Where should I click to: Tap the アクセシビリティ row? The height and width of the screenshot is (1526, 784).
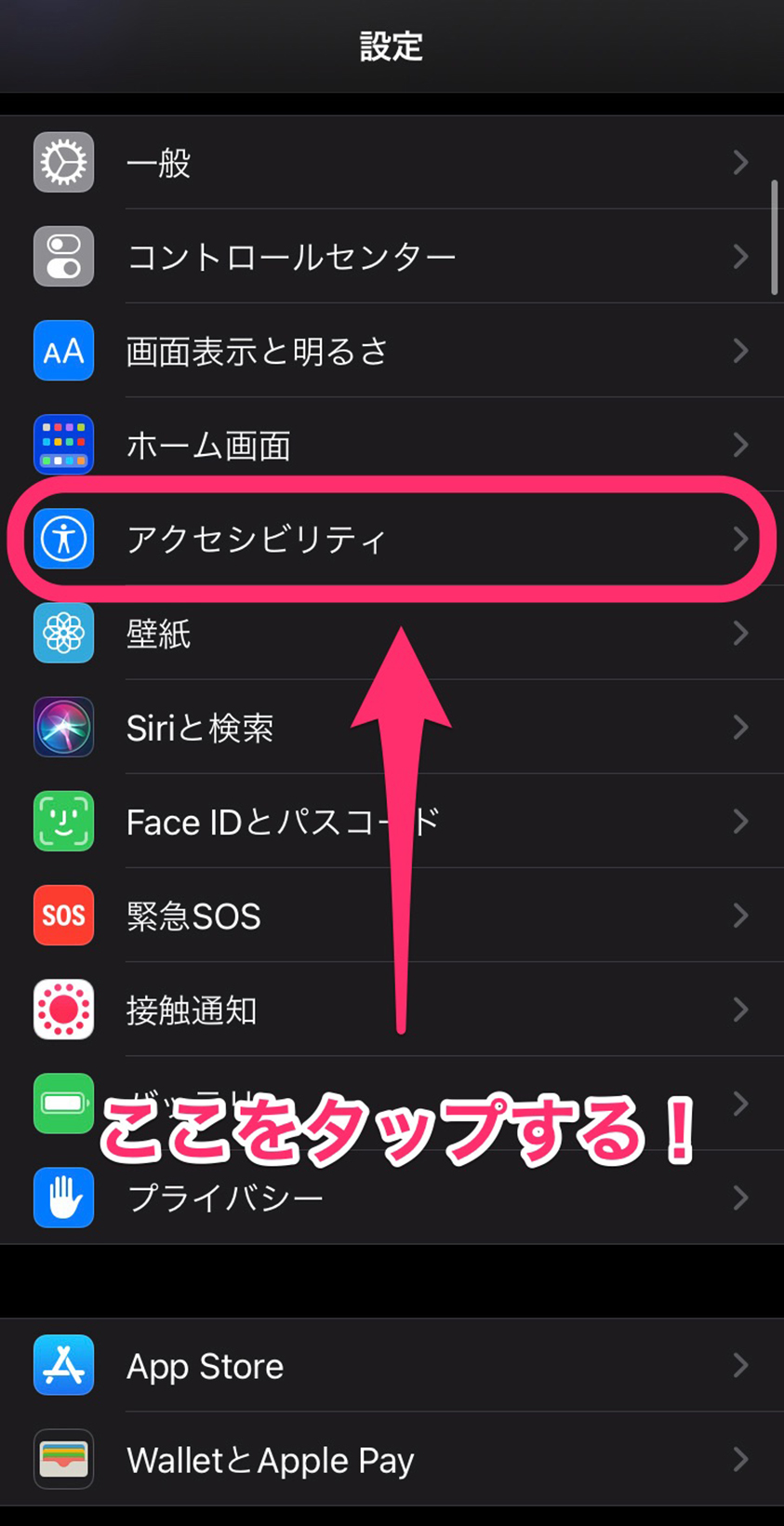(392, 539)
